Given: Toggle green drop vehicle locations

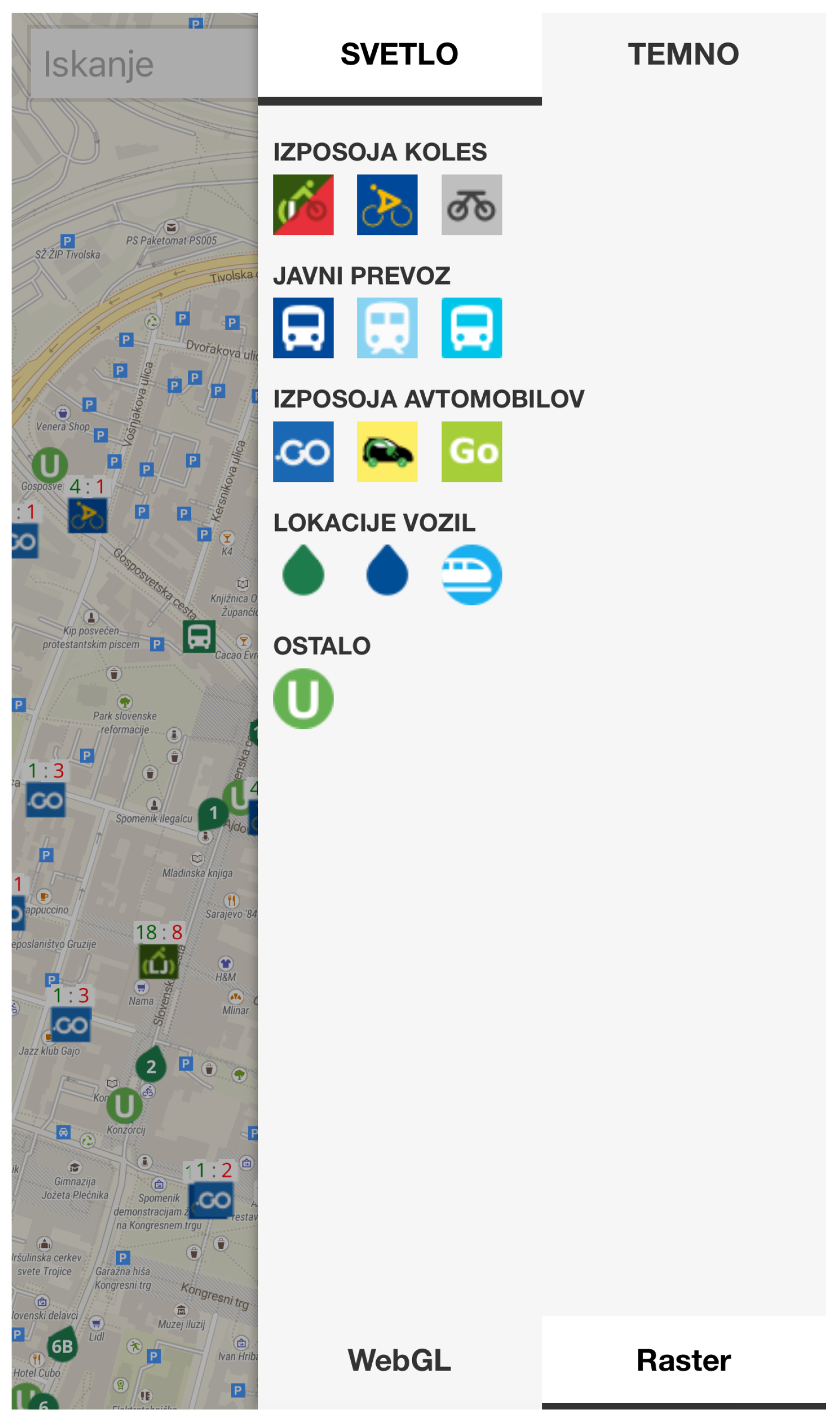Looking at the screenshot, I should [303, 572].
